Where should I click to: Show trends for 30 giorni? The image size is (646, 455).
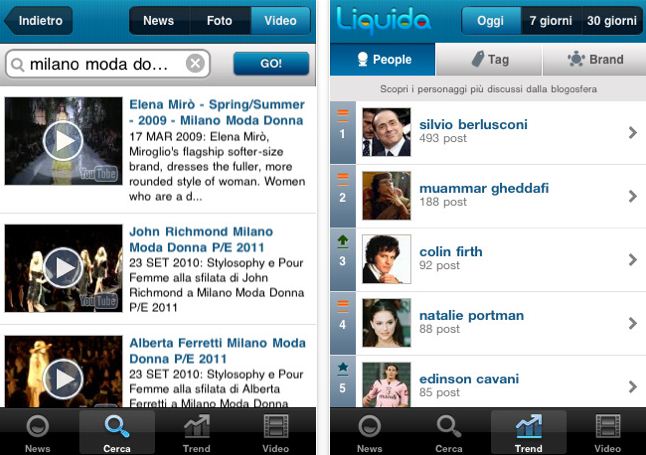coord(610,20)
